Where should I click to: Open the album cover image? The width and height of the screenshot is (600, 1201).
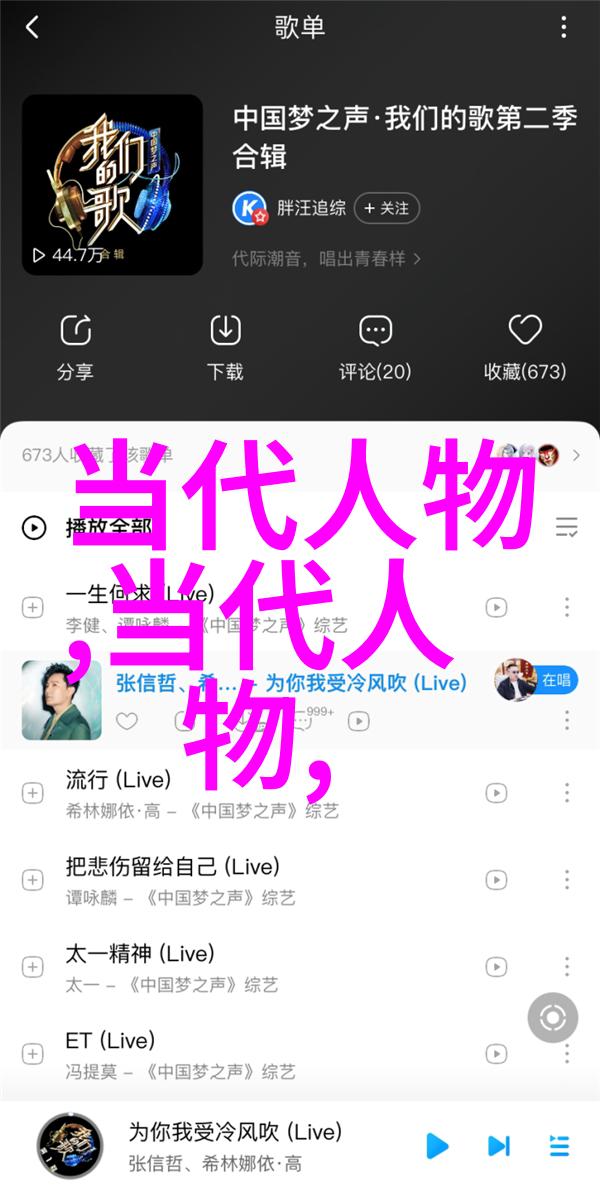(x=112, y=185)
